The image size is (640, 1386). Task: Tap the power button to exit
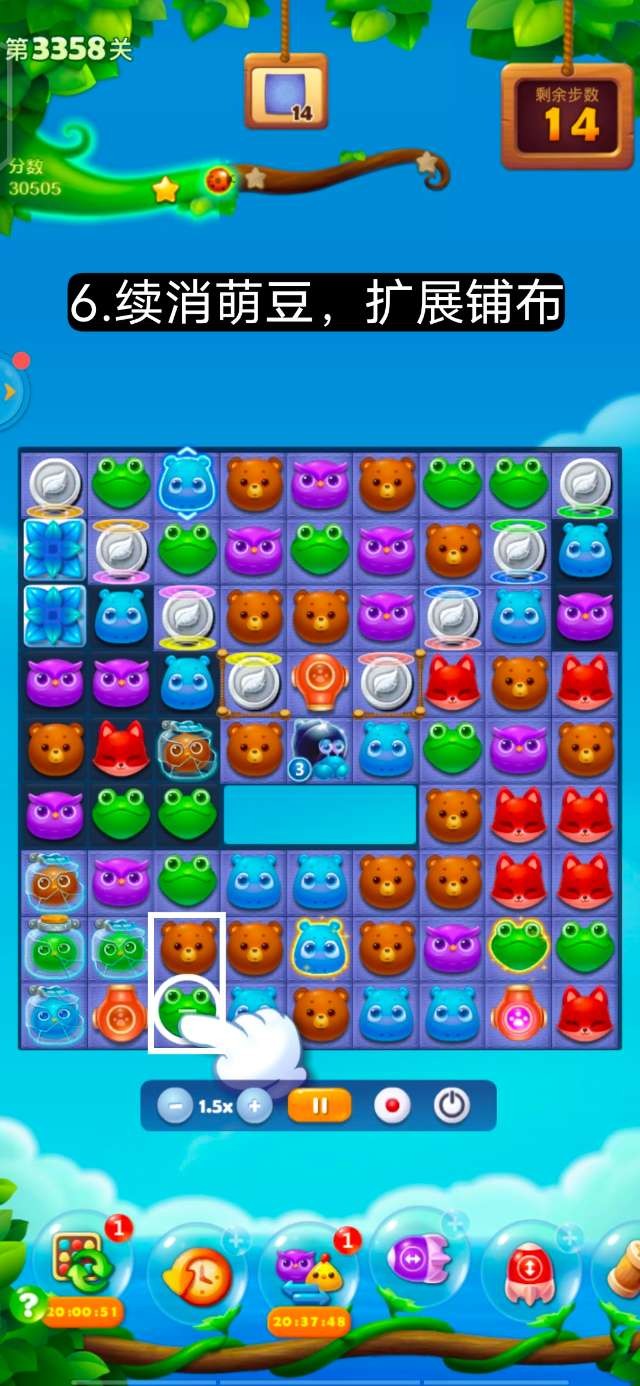click(452, 1106)
